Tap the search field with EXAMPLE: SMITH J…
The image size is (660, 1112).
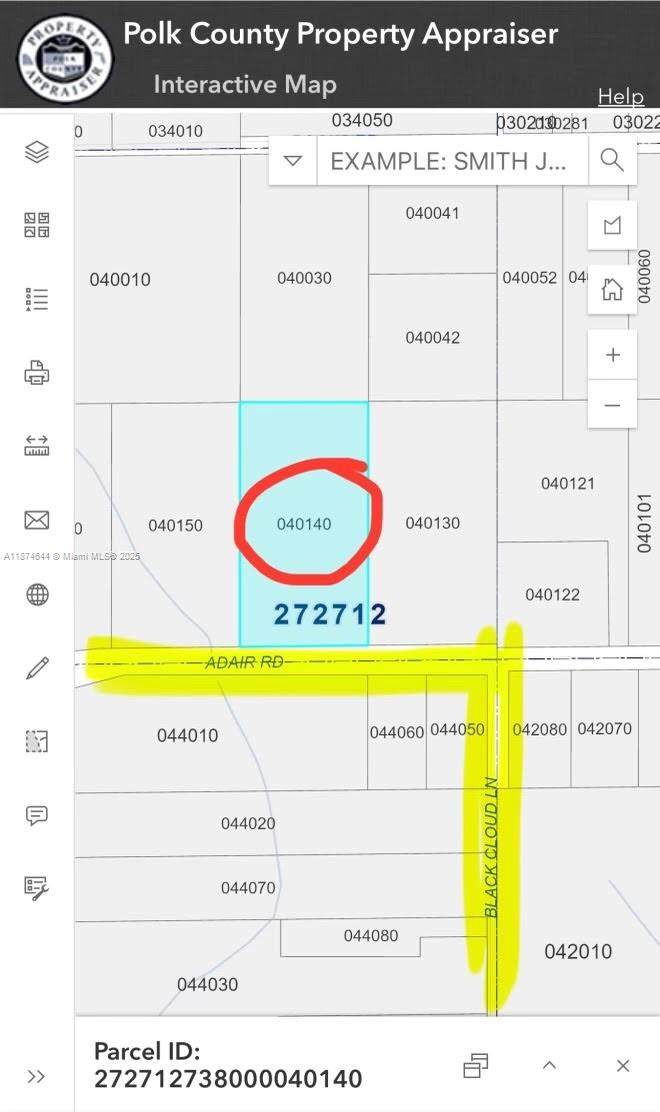point(452,160)
